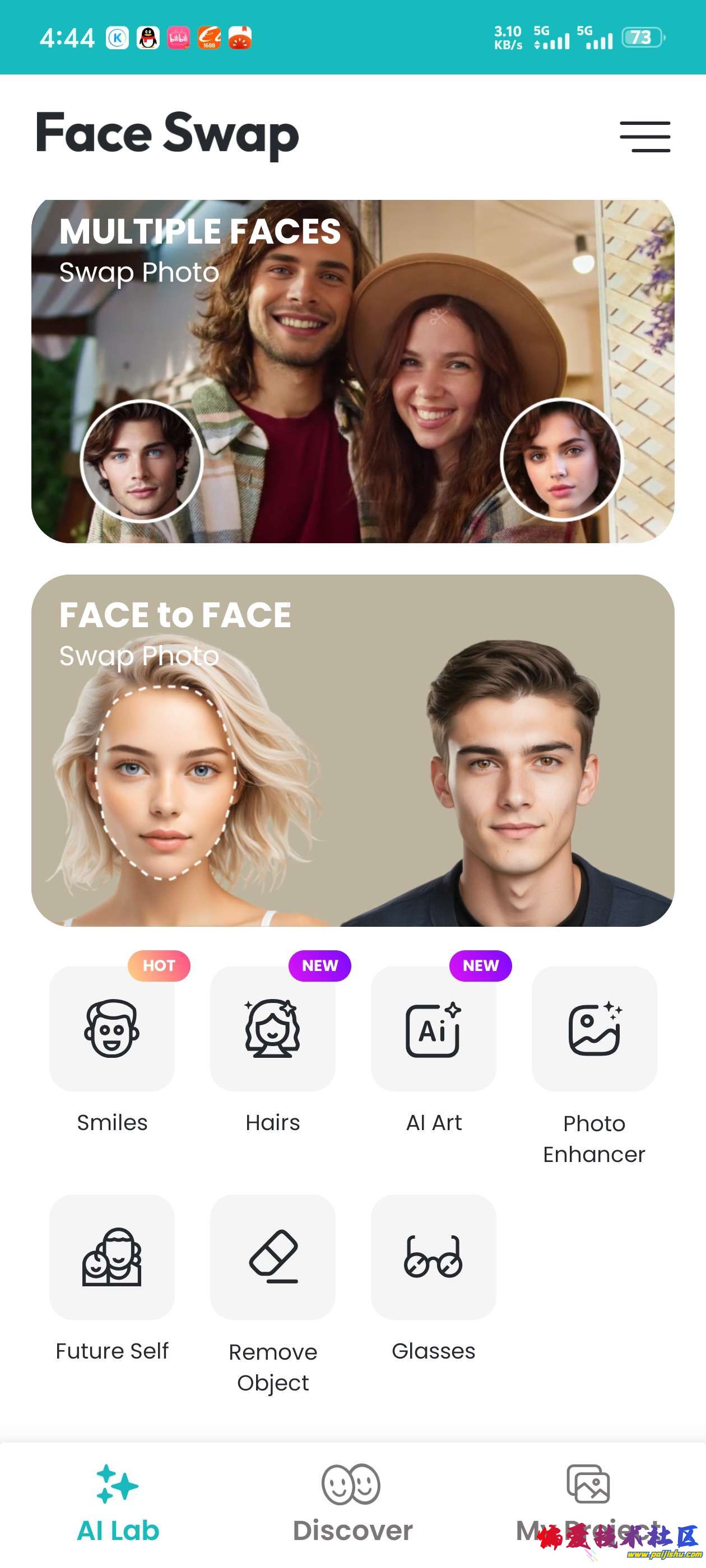Choose the Remove Object tool
706x1568 pixels.
click(x=272, y=1256)
